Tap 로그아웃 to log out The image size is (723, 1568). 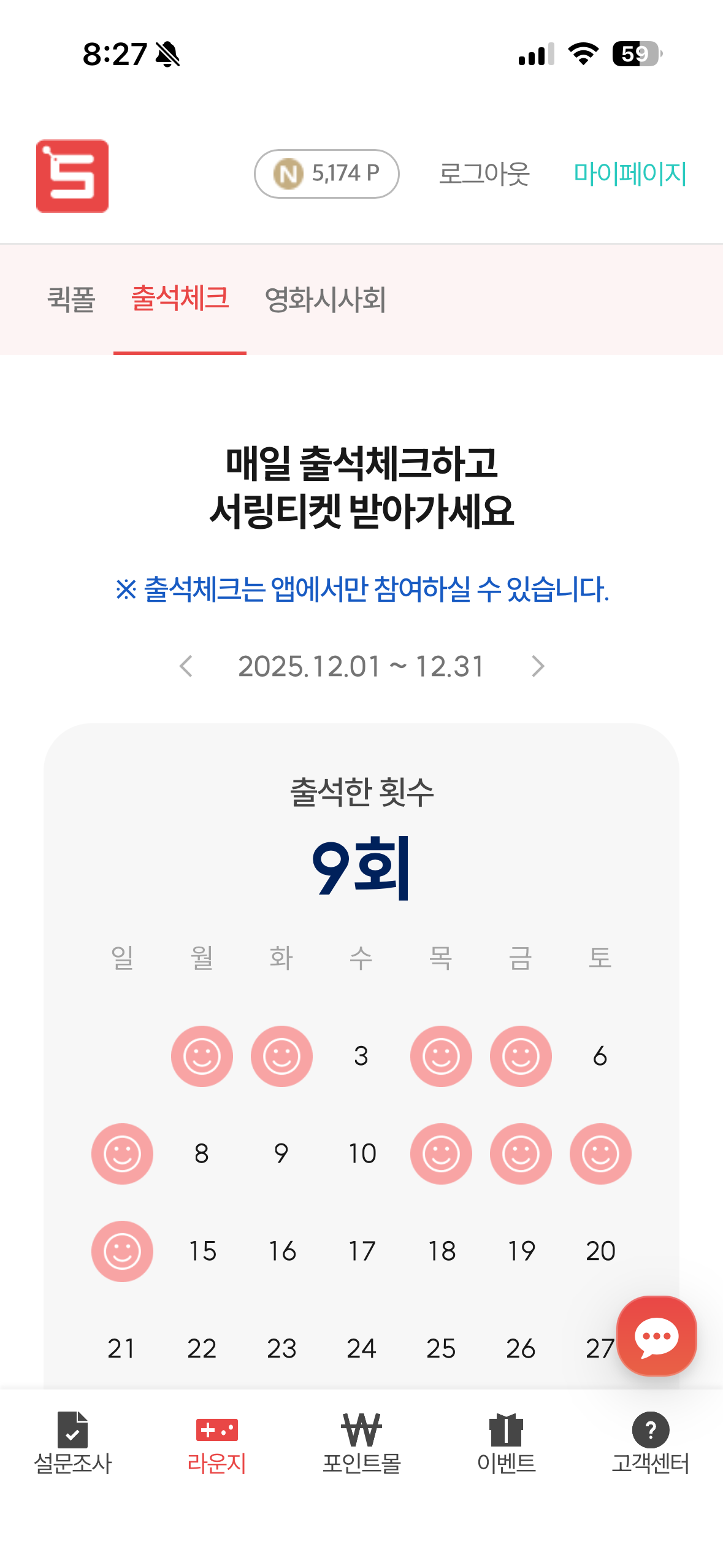point(484,174)
